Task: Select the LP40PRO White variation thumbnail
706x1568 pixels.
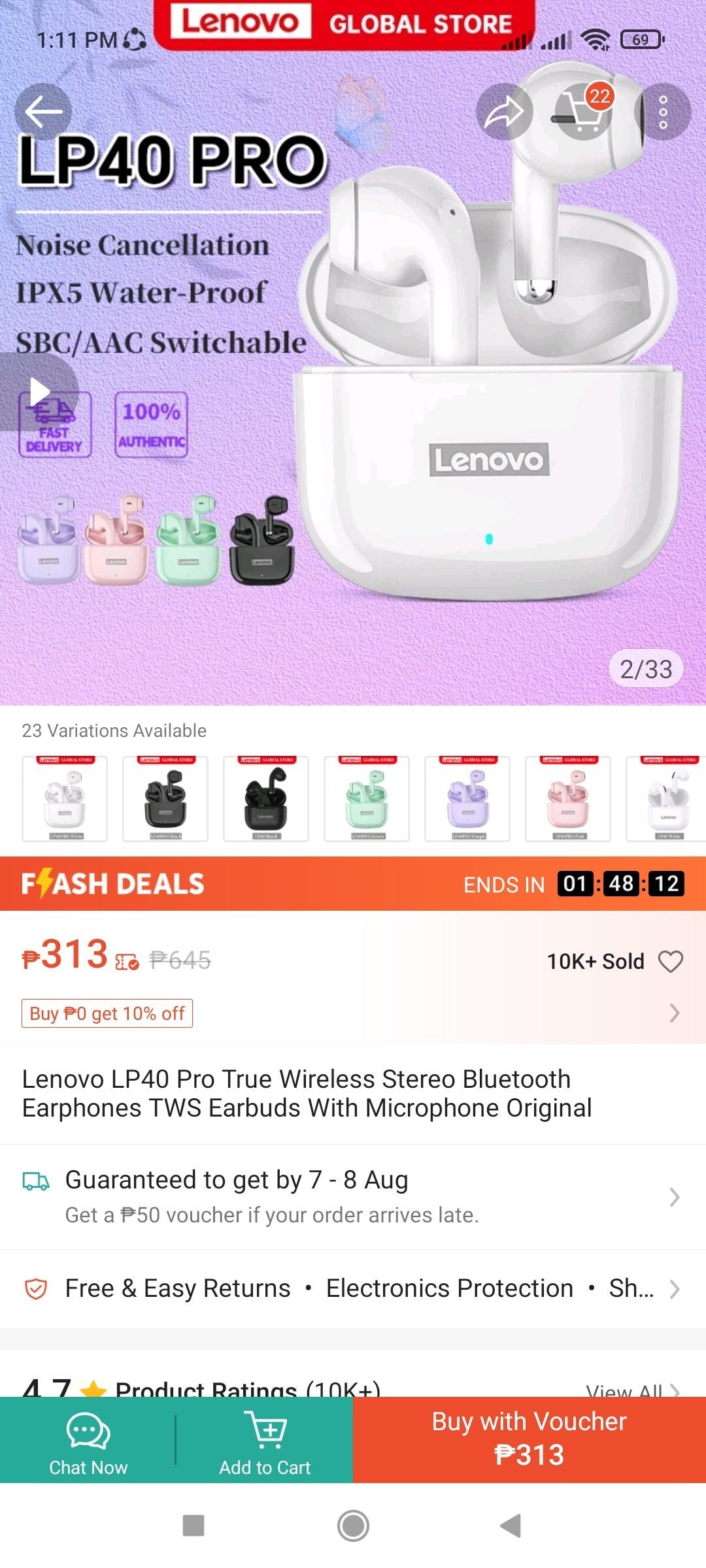Action: click(x=65, y=798)
